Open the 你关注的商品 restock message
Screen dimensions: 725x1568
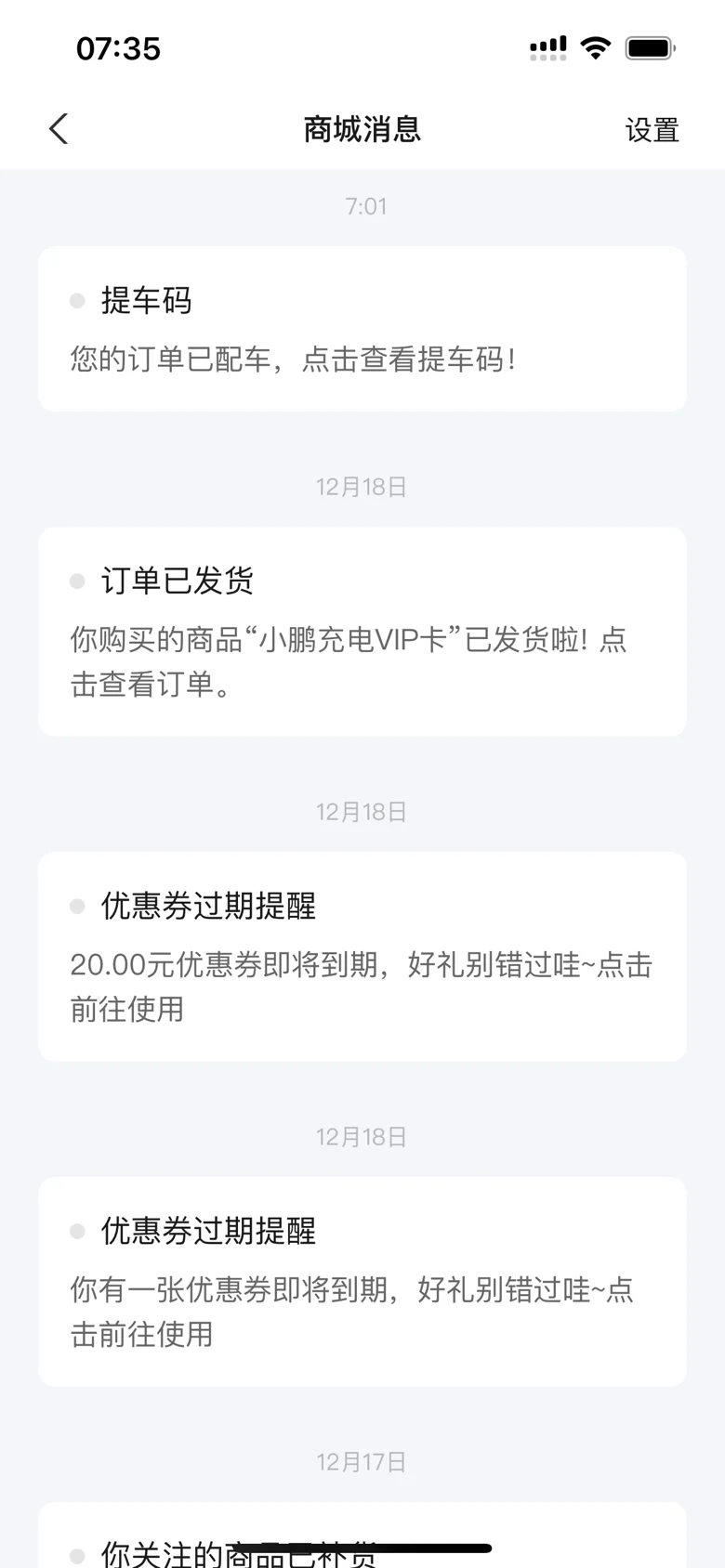tap(362, 1535)
